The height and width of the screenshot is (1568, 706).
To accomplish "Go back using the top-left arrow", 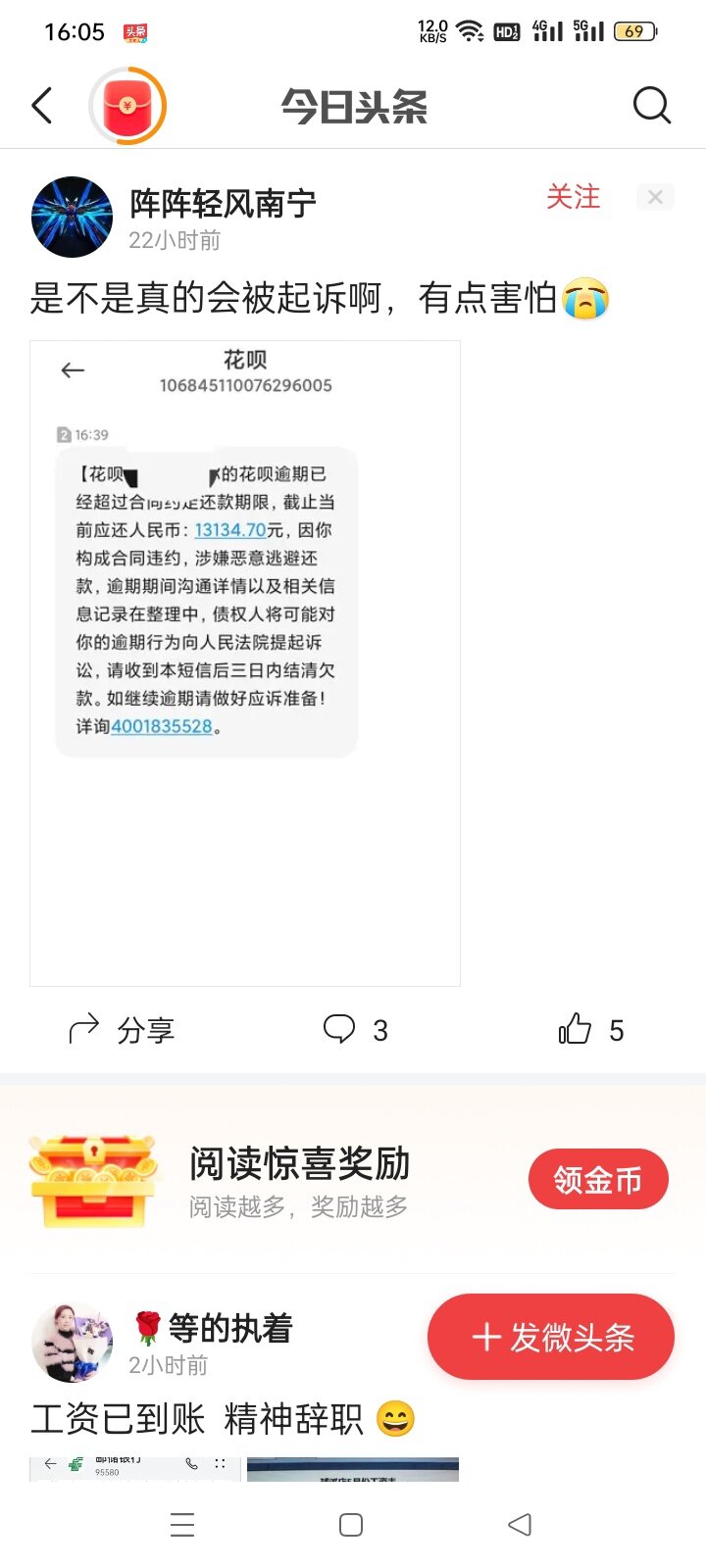I will [42, 106].
